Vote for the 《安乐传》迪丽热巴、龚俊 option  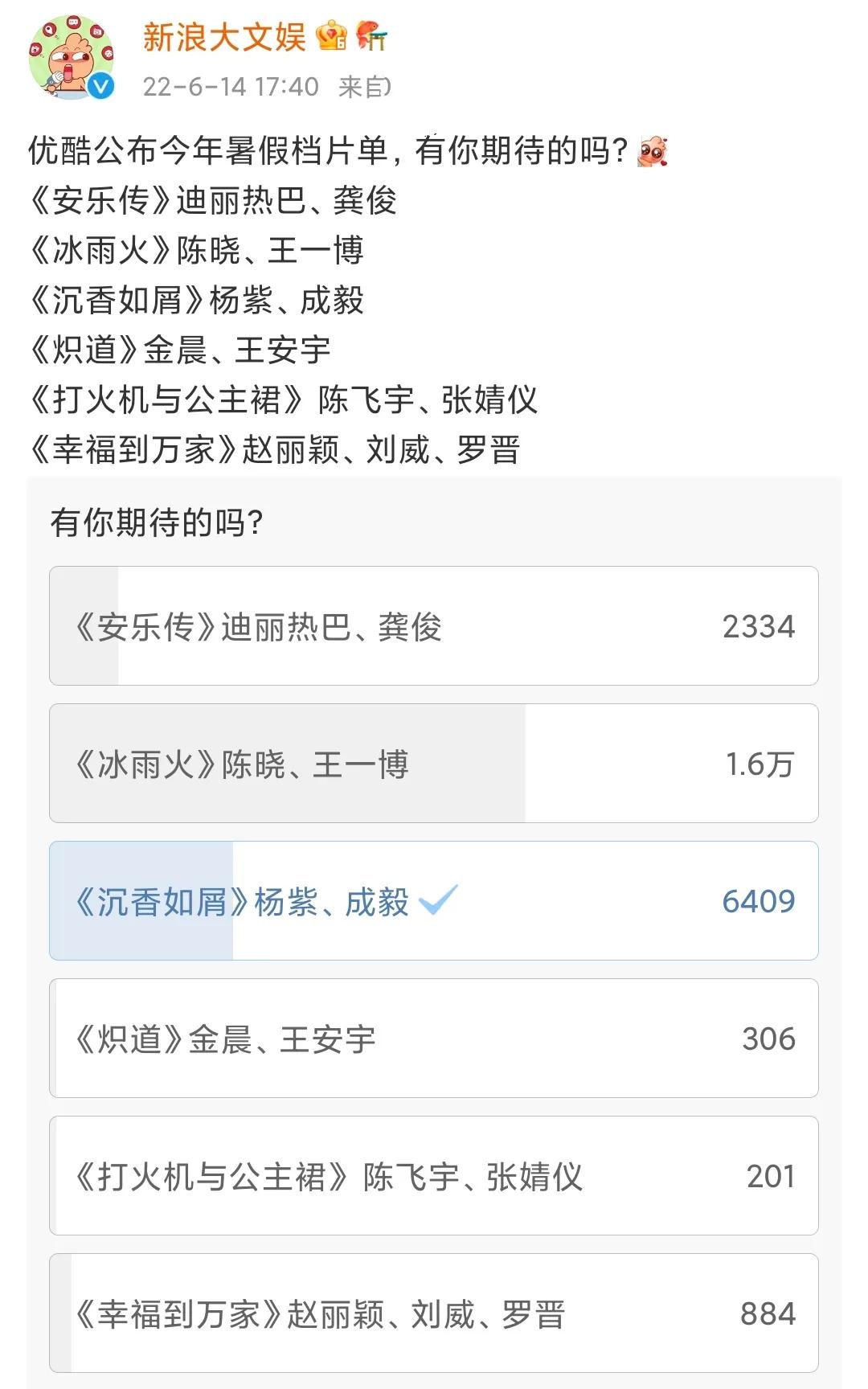click(x=434, y=626)
